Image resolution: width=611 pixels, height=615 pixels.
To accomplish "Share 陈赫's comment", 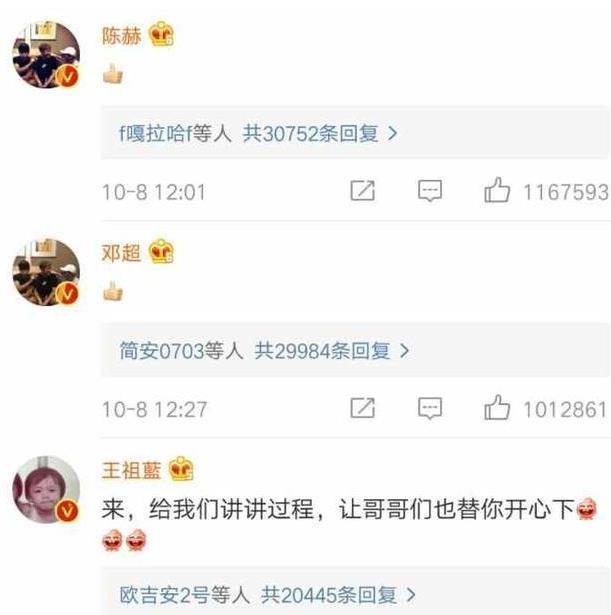I will tap(363, 191).
